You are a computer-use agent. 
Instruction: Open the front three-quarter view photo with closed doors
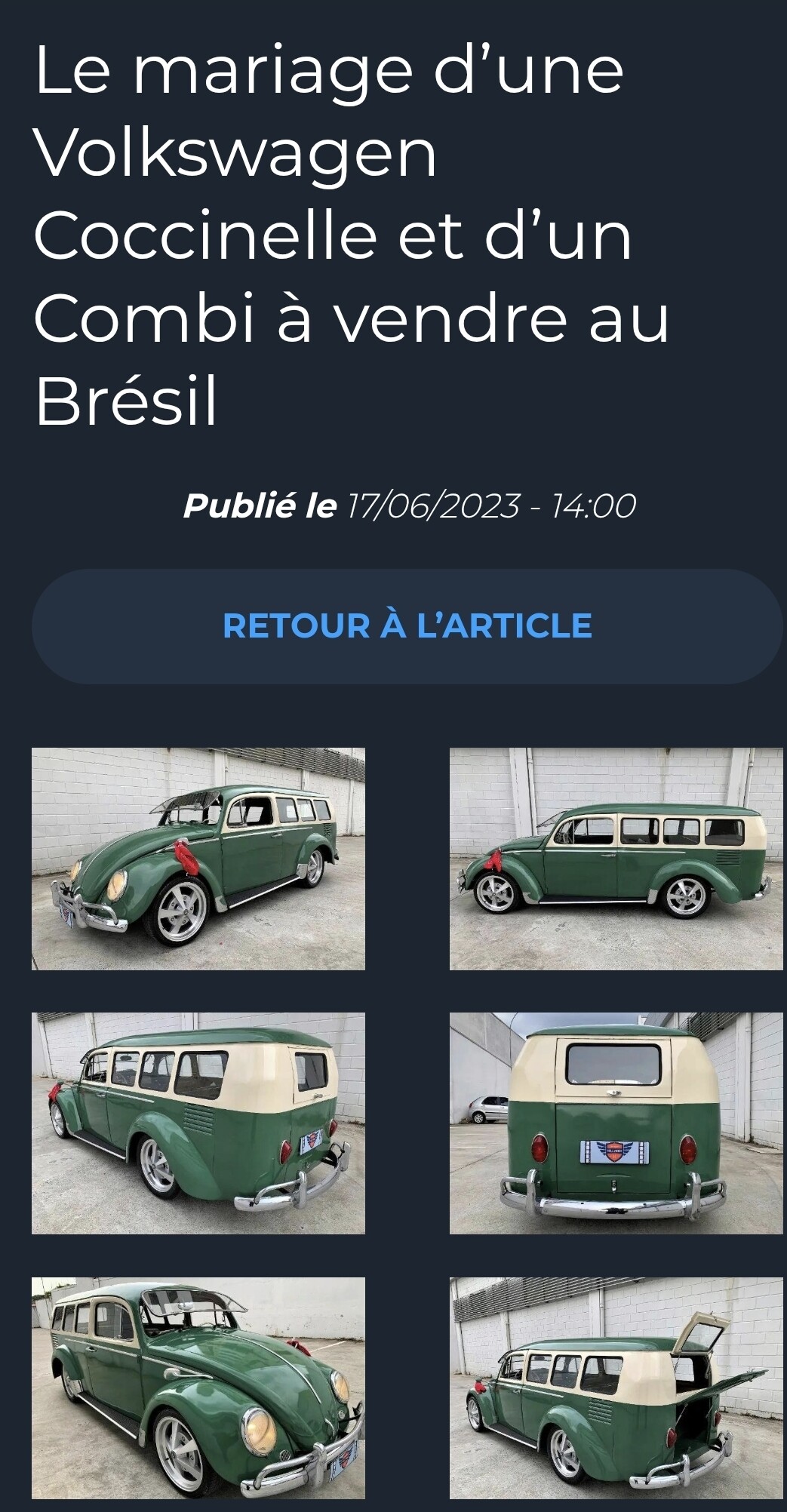(x=198, y=859)
